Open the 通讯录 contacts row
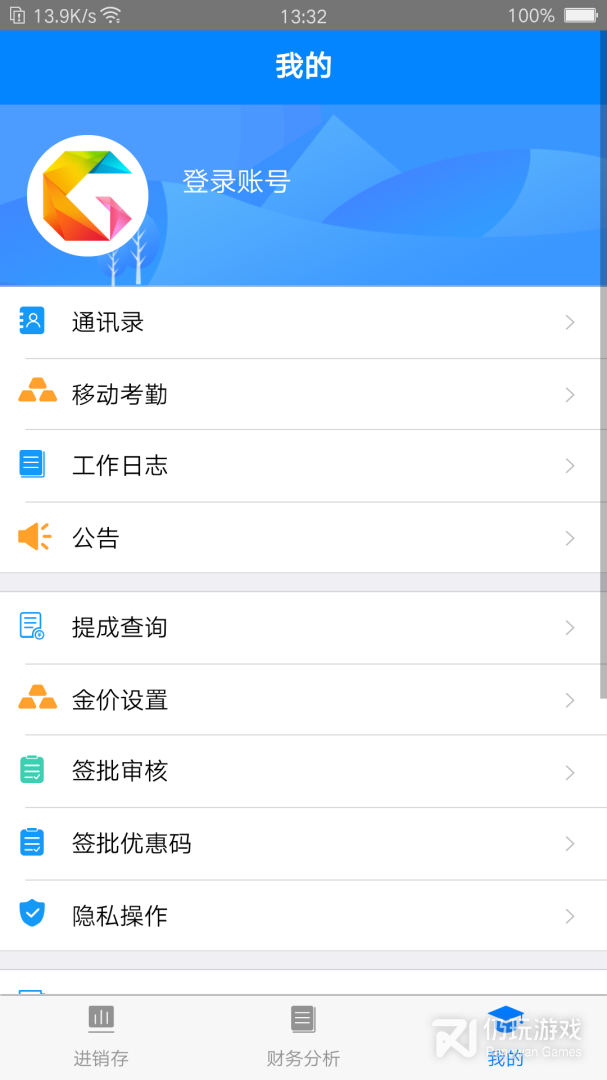The height and width of the screenshot is (1080, 607). coord(300,322)
